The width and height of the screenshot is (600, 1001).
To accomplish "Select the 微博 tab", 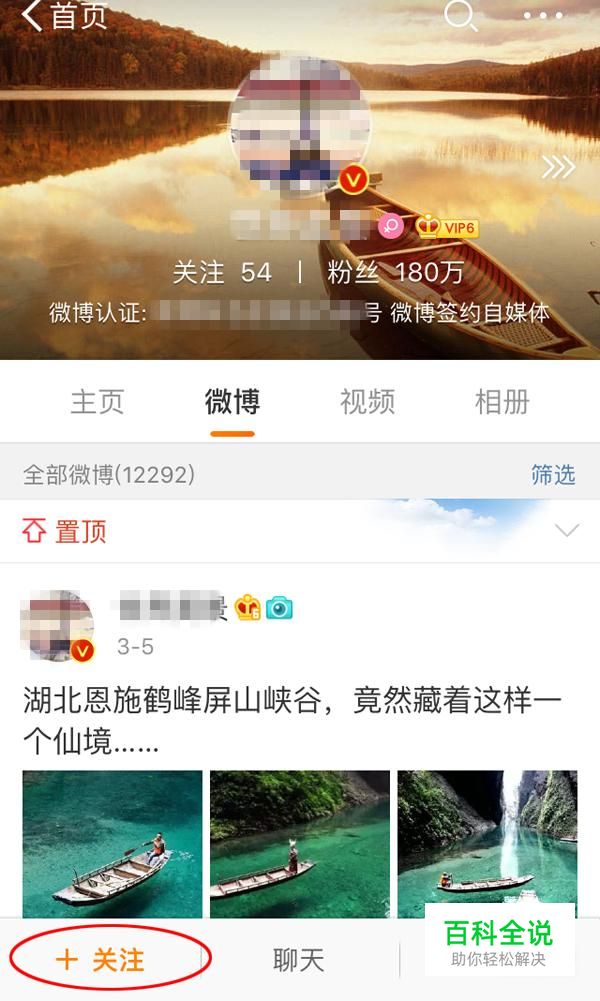I will click(x=232, y=402).
